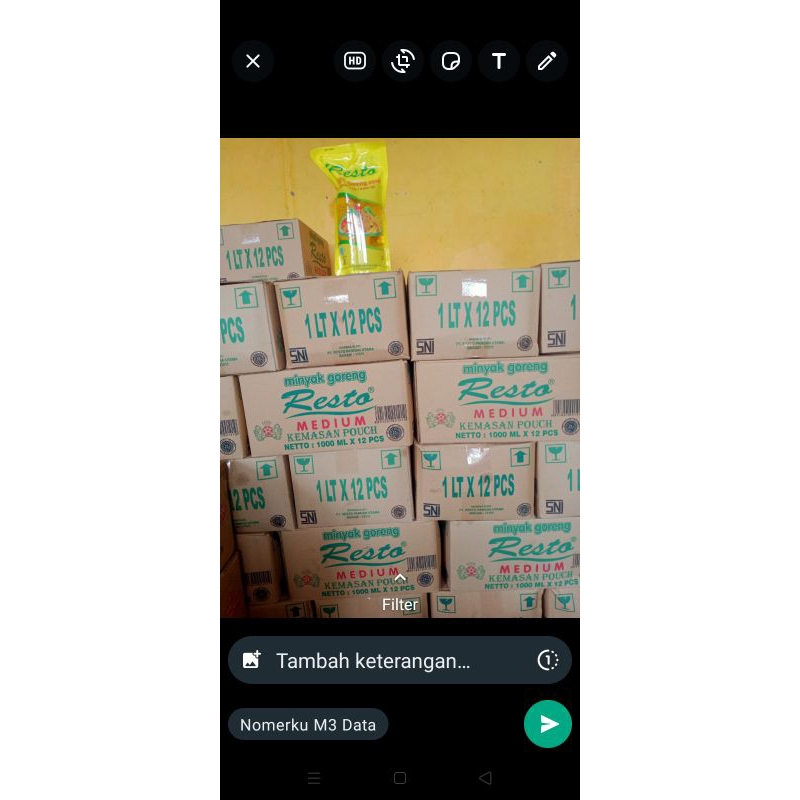Screen dimensions: 800x800
Task: Close the media editor with the X
Action: (x=253, y=61)
